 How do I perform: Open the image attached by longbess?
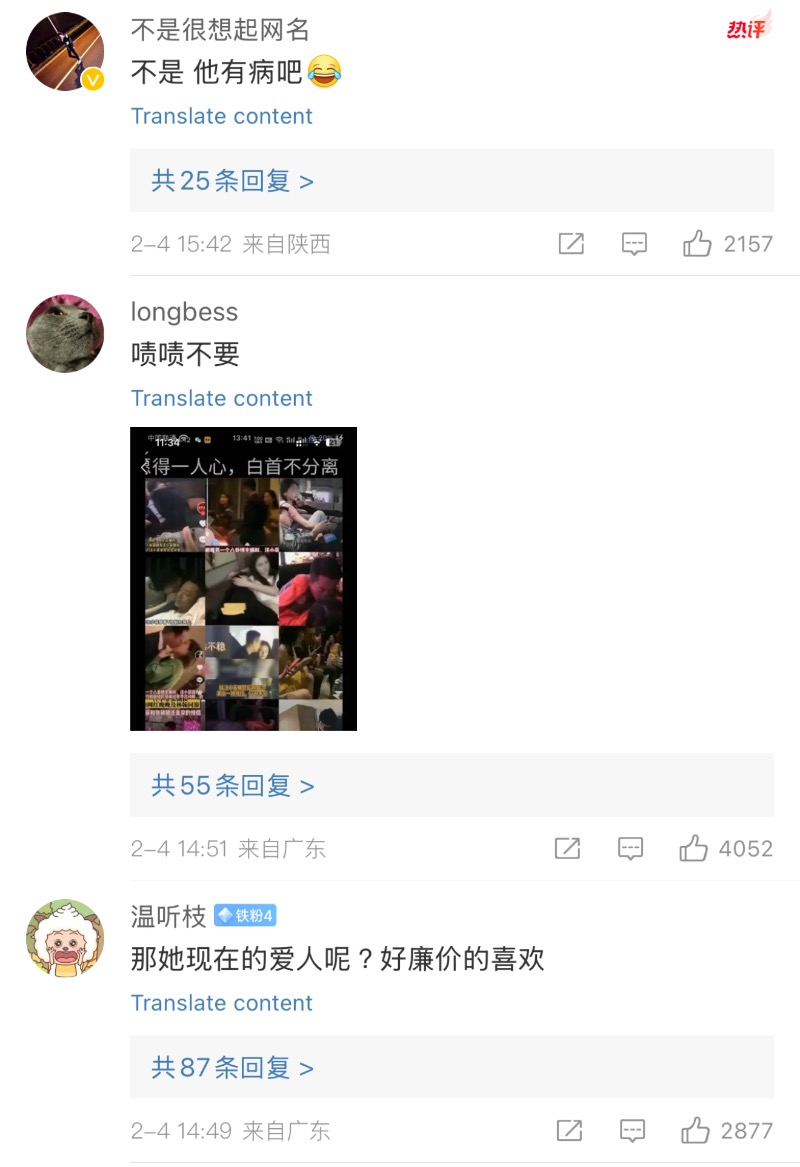point(243,578)
